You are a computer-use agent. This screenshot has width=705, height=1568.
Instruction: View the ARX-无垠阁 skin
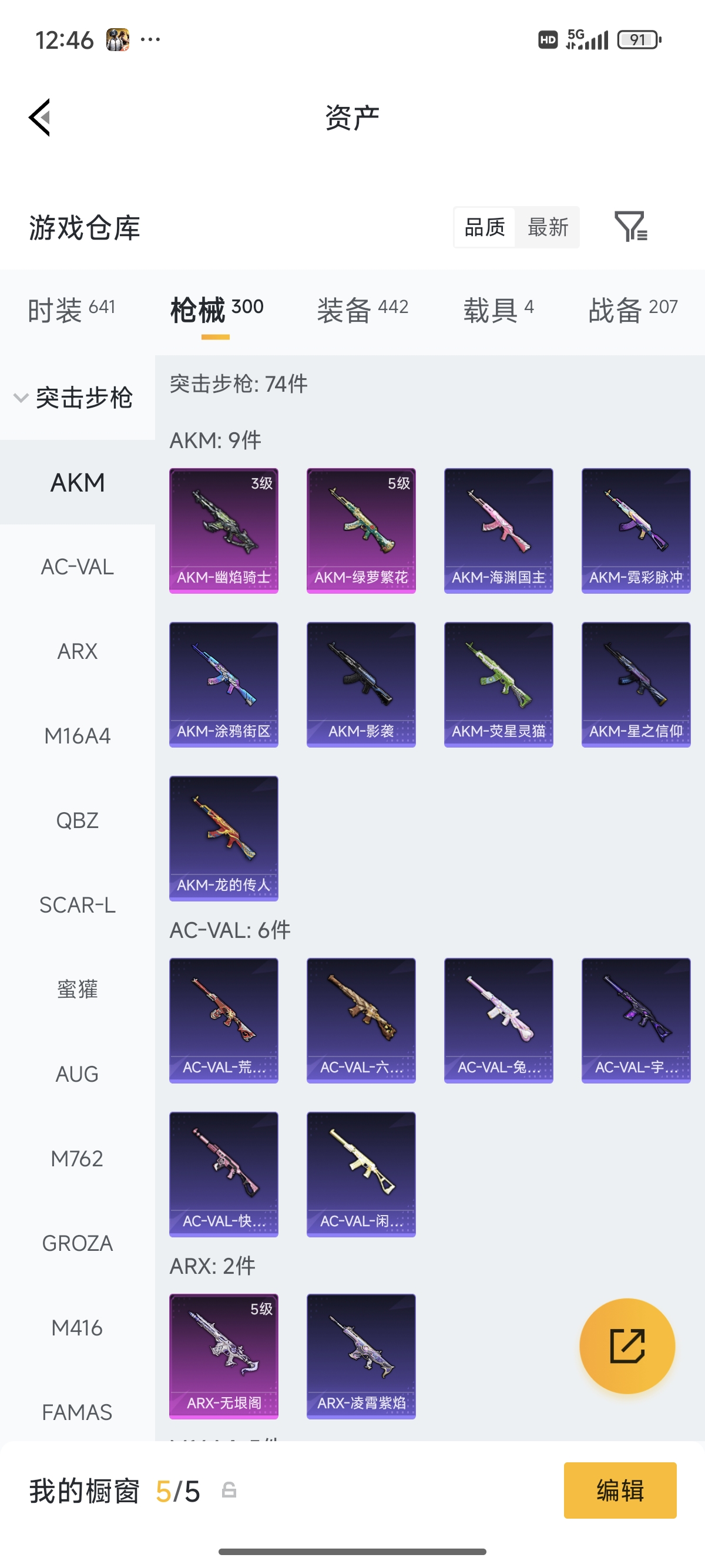[x=223, y=1356]
